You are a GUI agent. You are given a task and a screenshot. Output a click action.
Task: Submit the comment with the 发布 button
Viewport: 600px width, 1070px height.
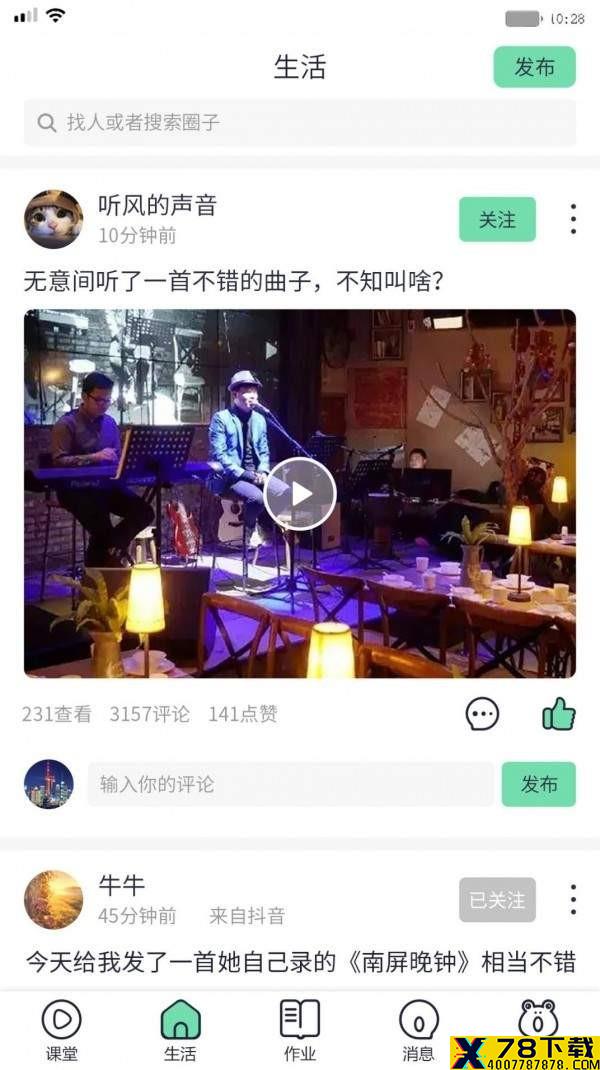(x=539, y=784)
